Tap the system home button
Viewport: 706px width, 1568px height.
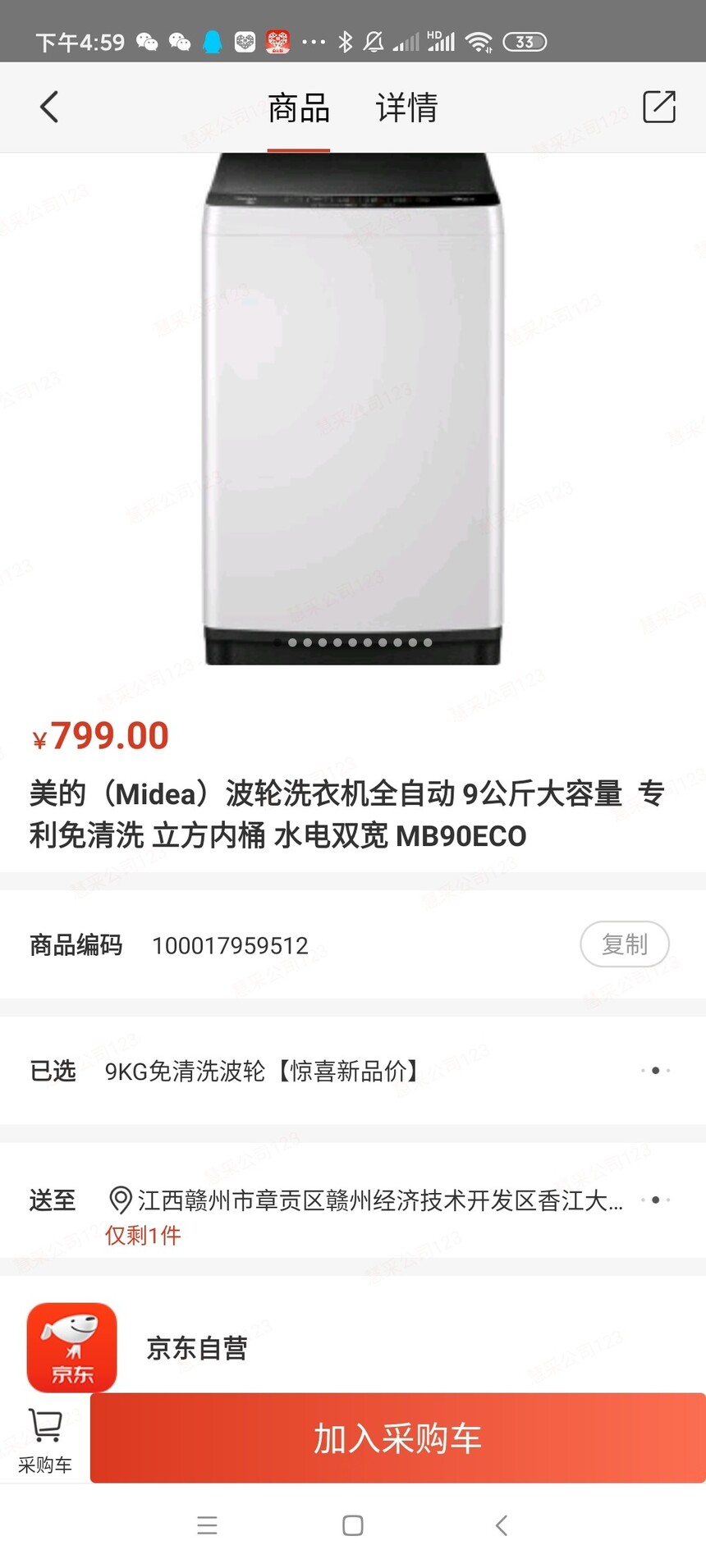(353, 1525)
